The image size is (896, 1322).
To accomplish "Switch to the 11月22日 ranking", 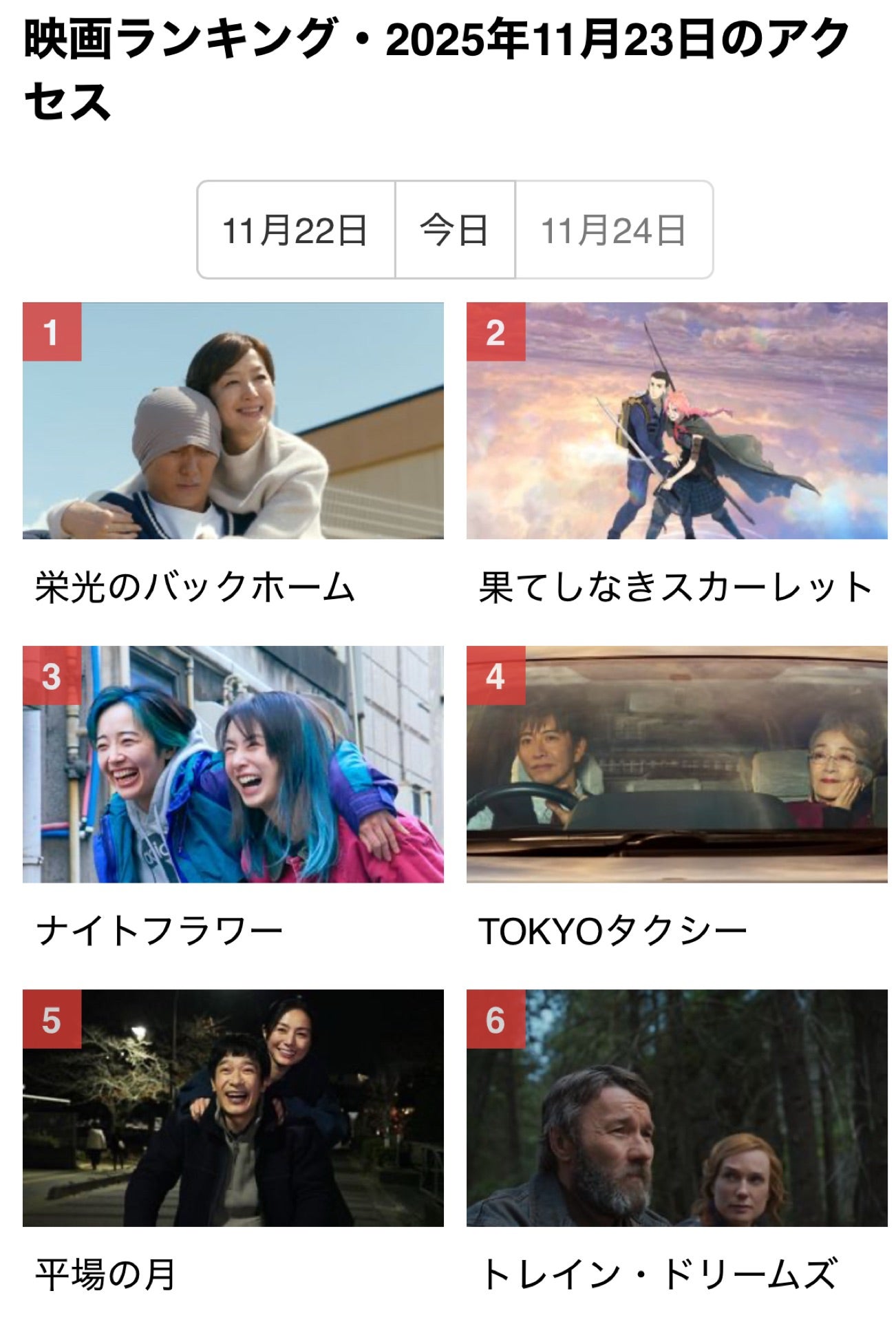I will 296,230.
